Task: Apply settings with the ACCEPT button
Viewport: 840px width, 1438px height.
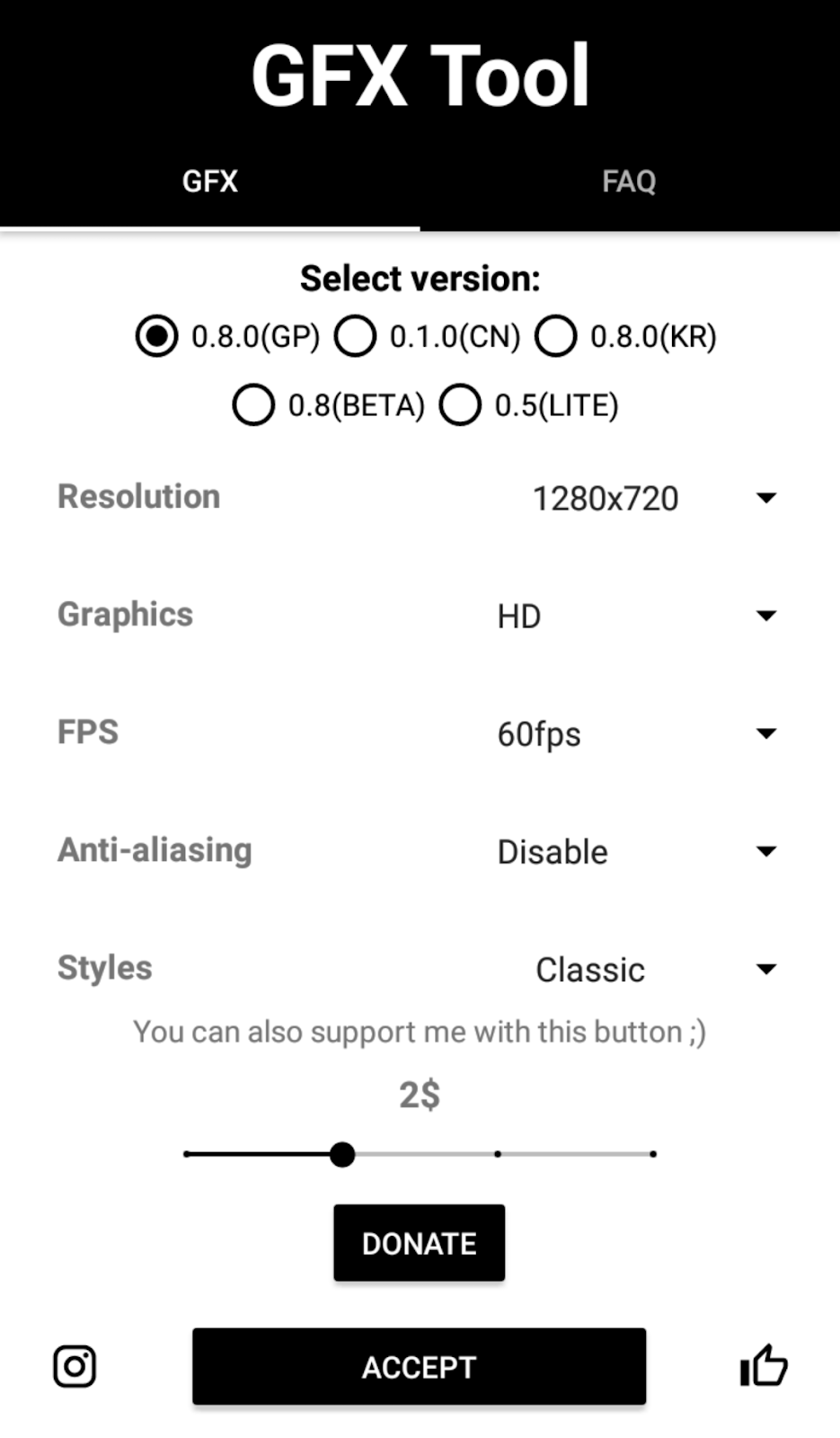Action: (x=419, y=1366)
